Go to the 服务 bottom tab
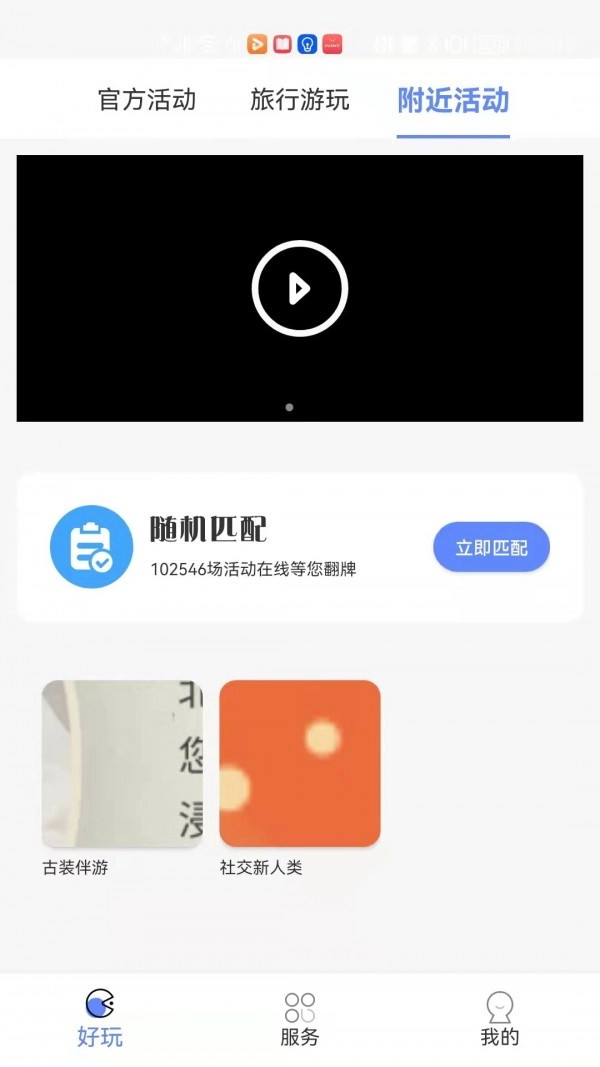This screenshot has width=600, height=1067. (x=300, y=1018)
